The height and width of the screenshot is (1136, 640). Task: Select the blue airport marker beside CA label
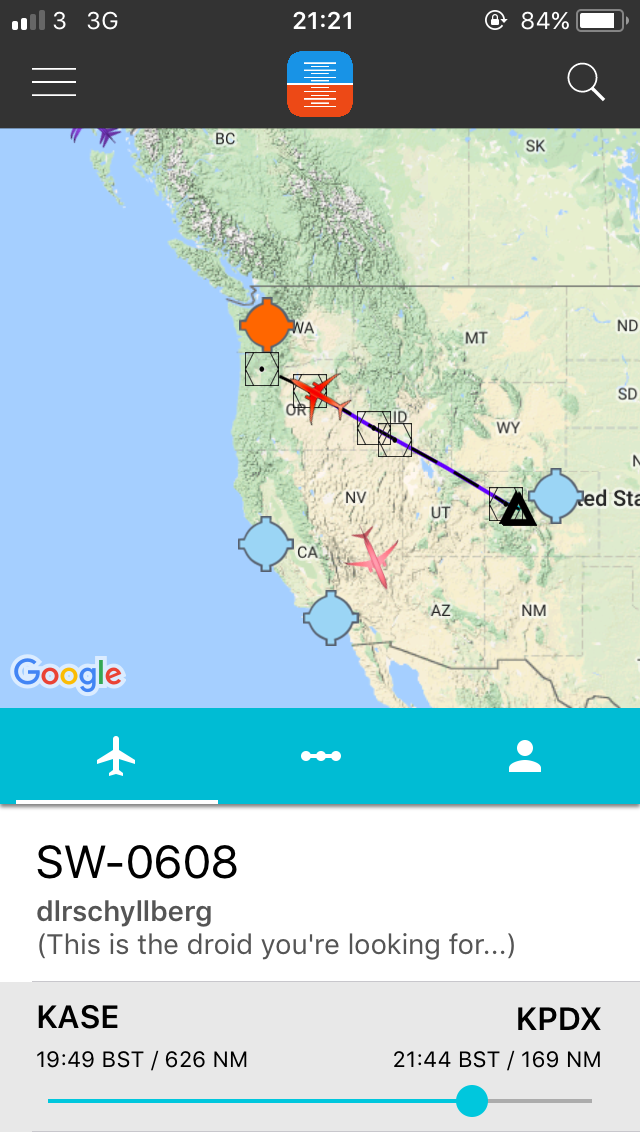tap(265, 544)
